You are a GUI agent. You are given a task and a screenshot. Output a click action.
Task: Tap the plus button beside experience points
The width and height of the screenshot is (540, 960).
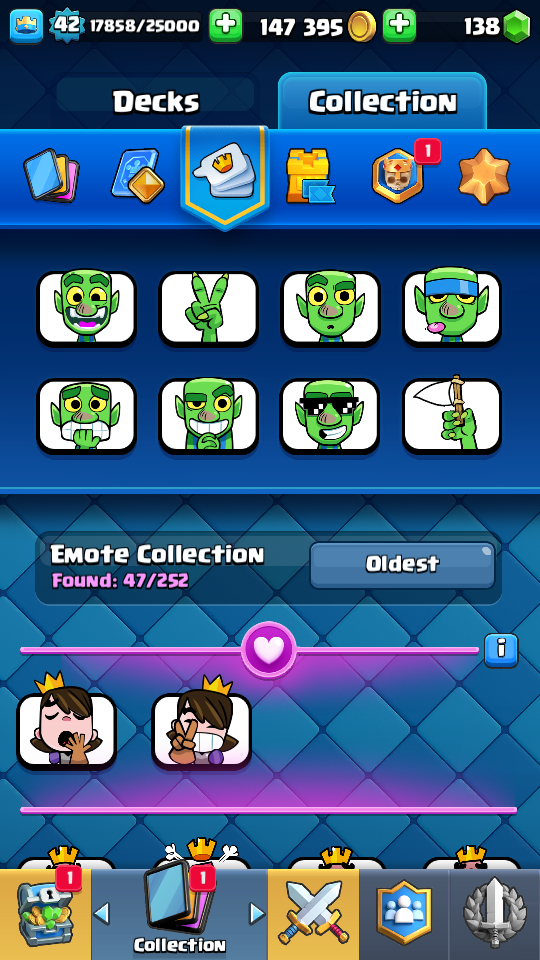(226, 26)
